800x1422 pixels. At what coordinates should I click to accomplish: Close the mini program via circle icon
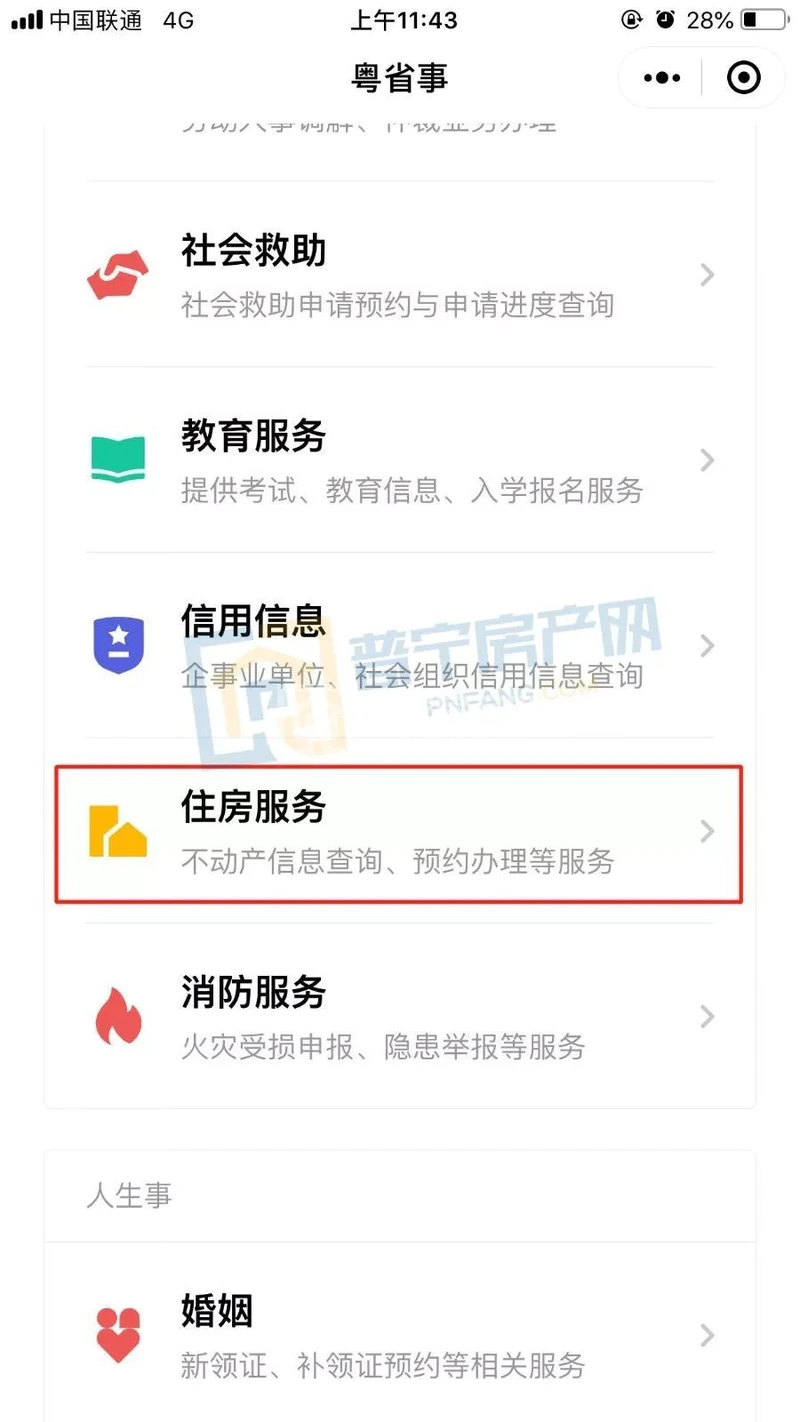click(x=743, y=77)
